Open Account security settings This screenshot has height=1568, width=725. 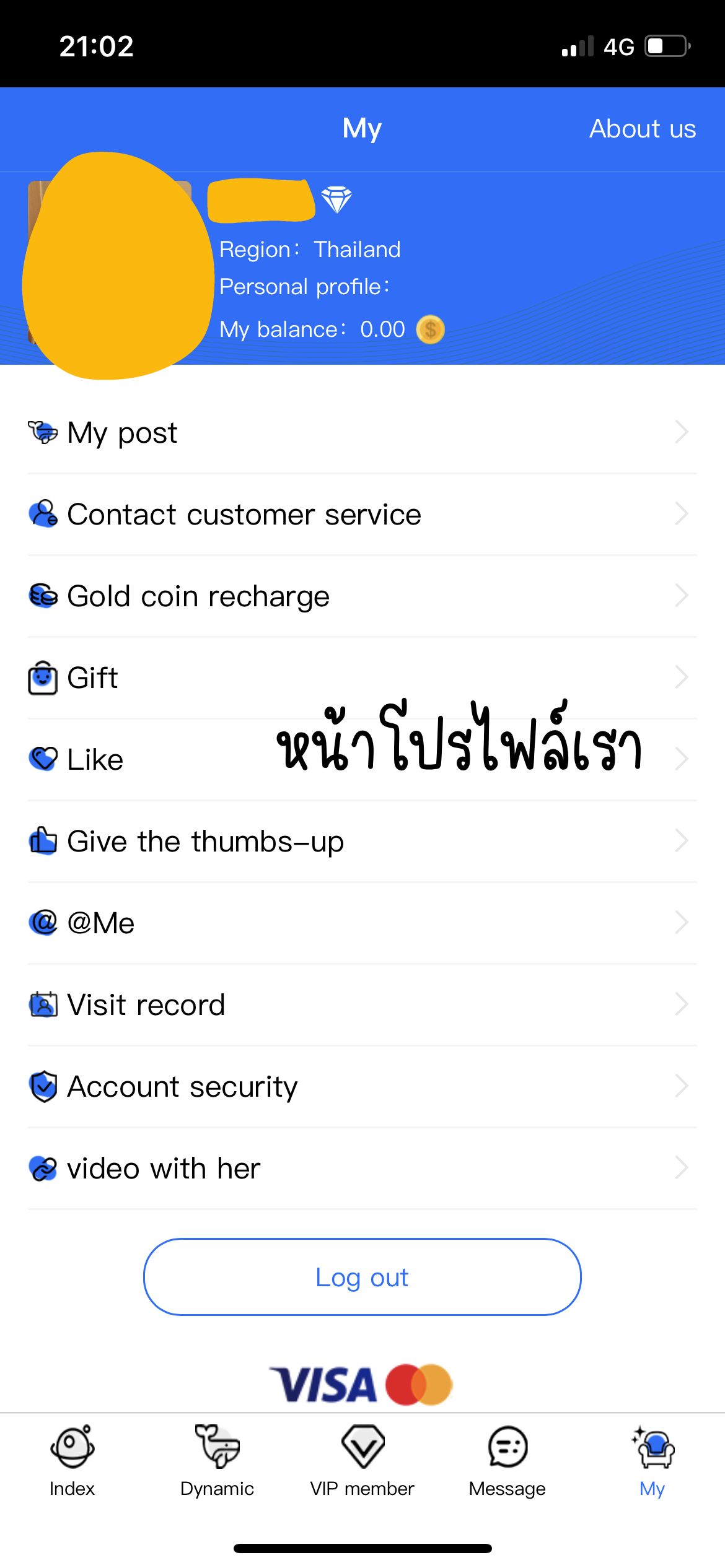coord(362,1086)
